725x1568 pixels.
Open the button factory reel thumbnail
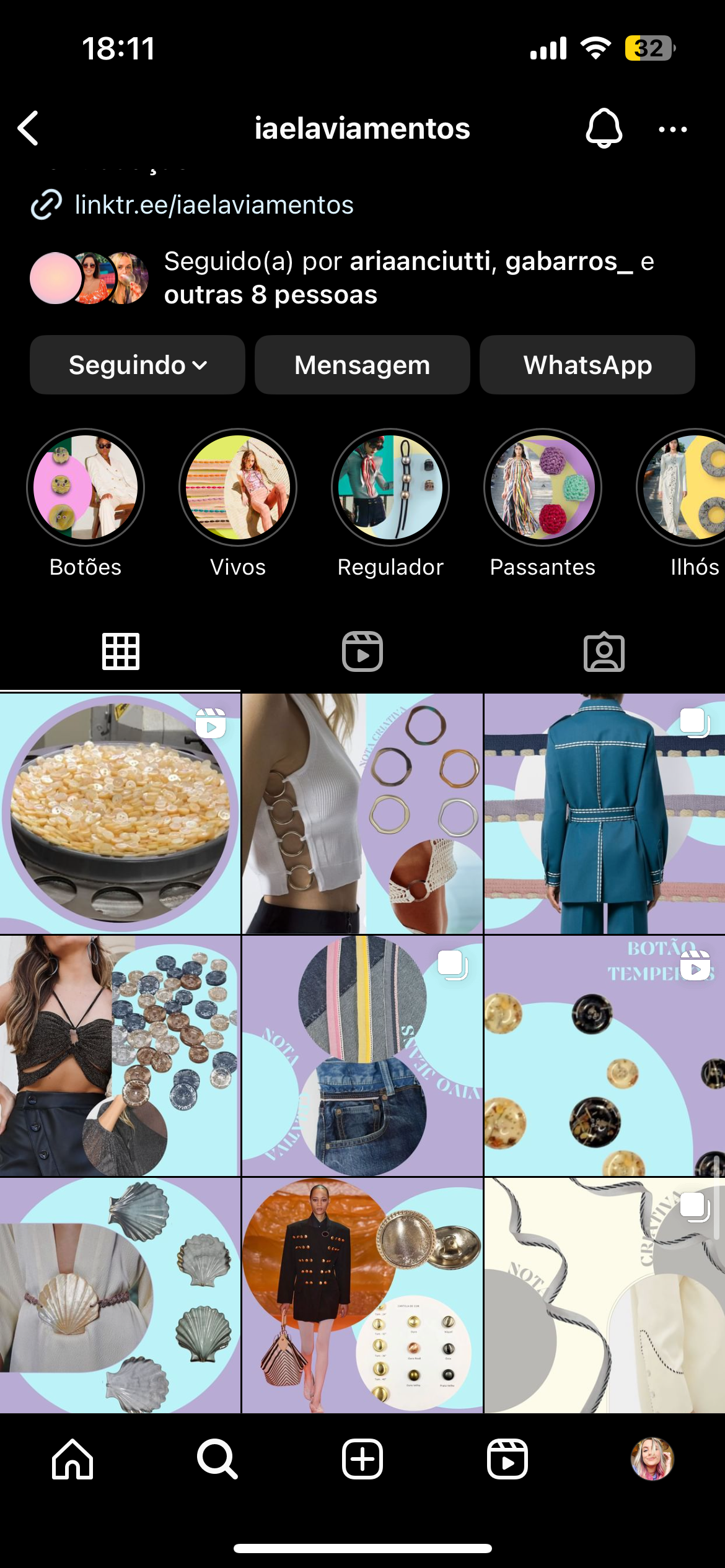pos(120,811)
